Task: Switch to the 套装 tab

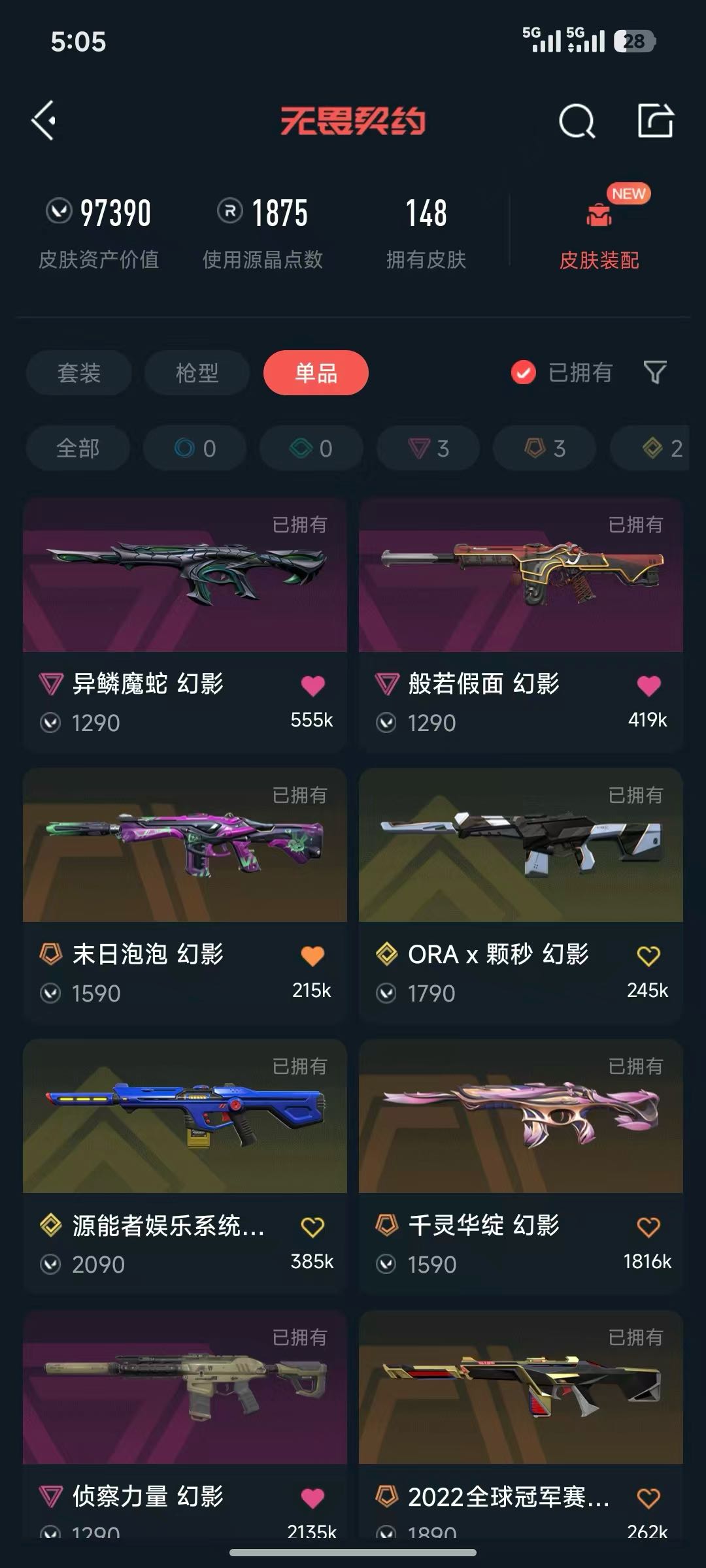Action: click(x=79, y=373)
